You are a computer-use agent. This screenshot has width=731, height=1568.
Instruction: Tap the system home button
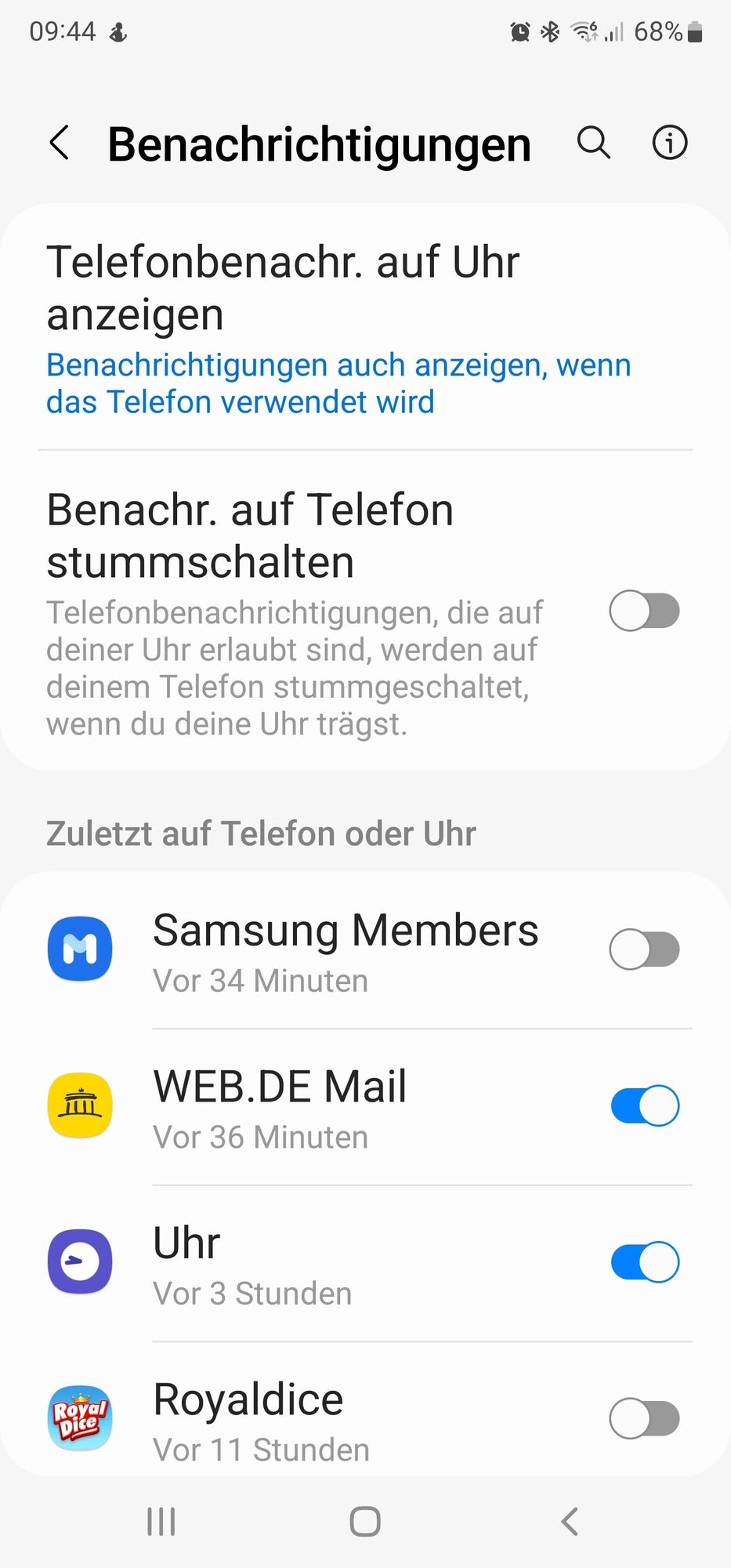click(x=365, y=1522)
